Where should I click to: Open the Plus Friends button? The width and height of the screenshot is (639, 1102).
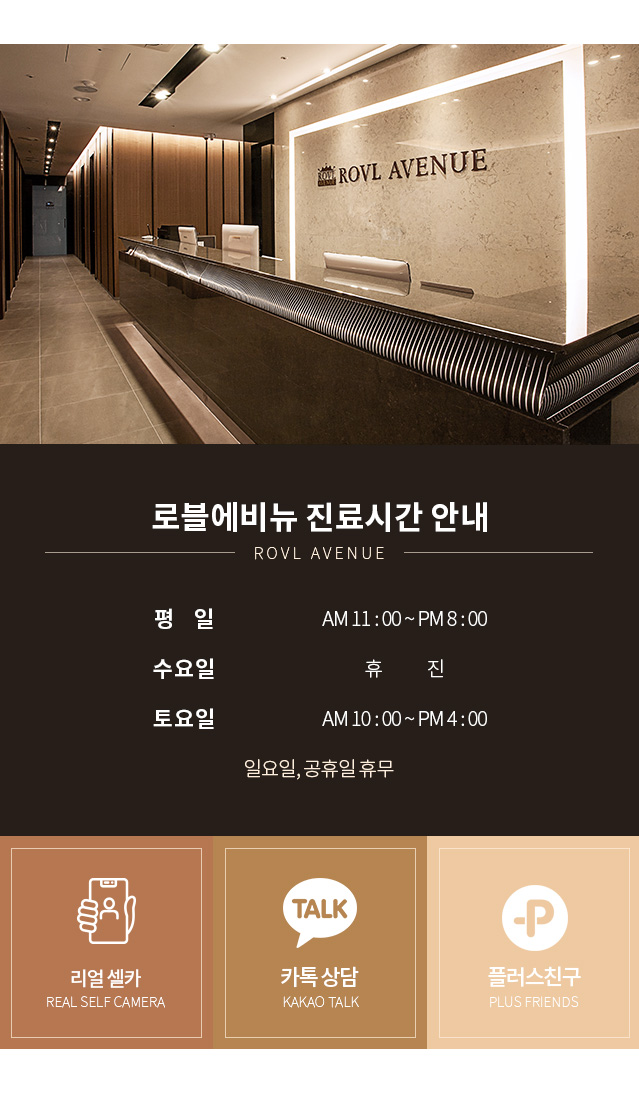534,942
